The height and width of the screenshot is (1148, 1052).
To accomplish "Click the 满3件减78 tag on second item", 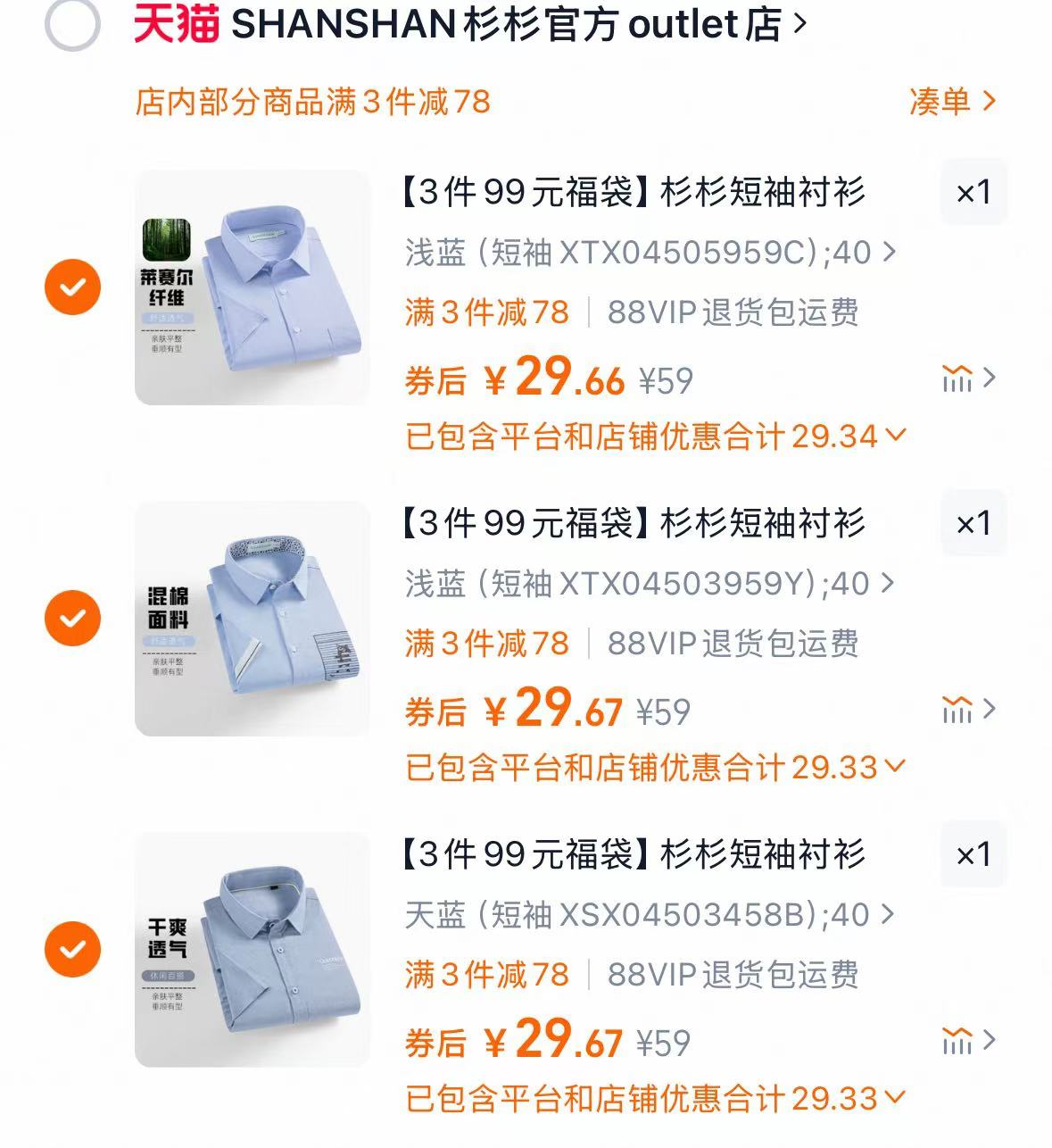I will point(486,644).
